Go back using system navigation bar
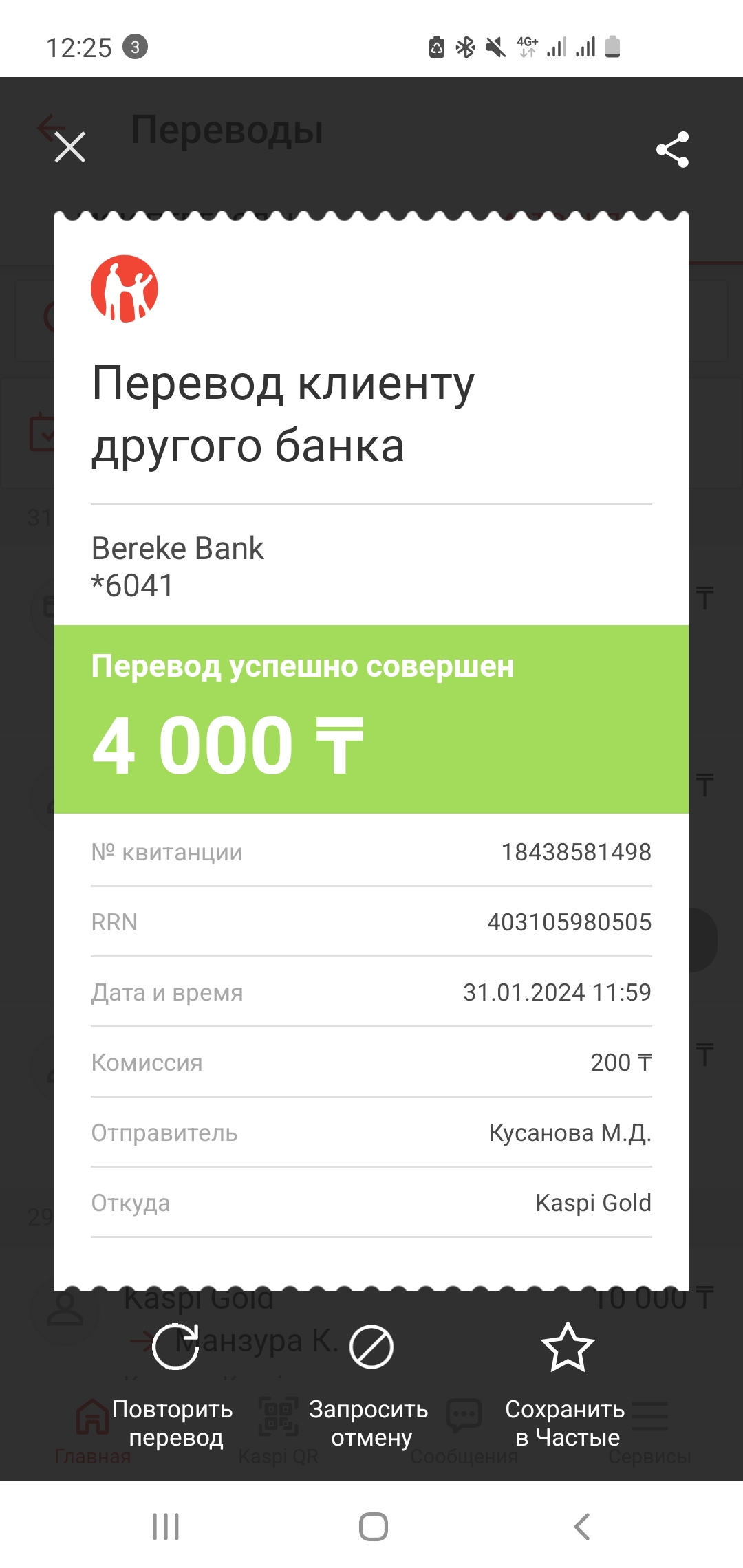The image size is (743, 1568). point(582,1527)
